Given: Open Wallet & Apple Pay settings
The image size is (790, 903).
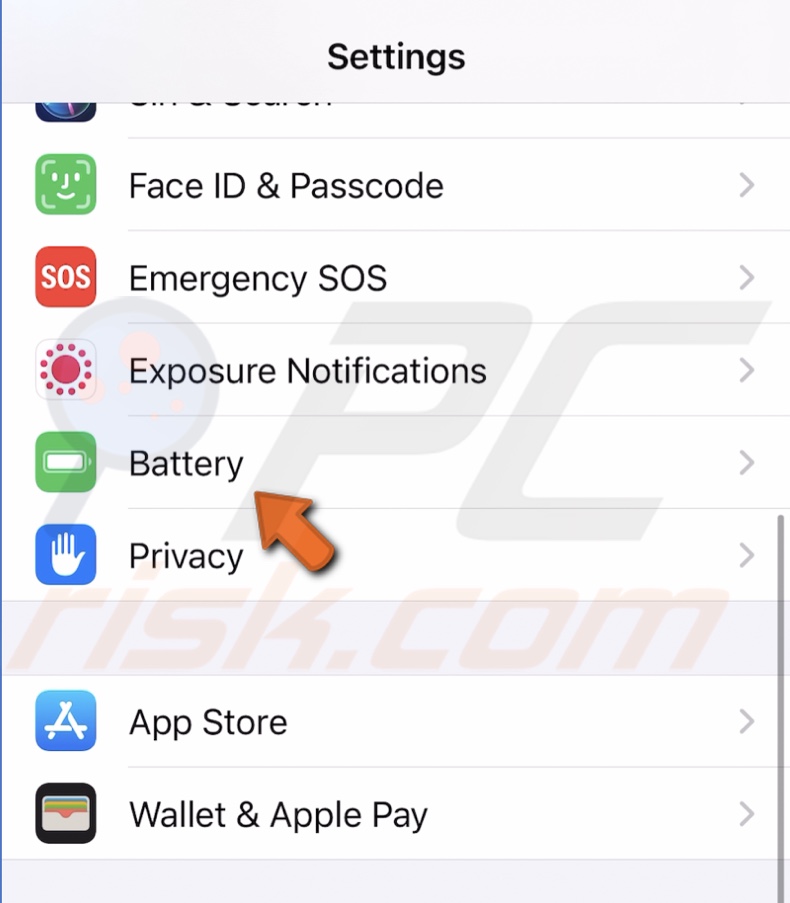Looking at the screenshot, I should (278, 815).
